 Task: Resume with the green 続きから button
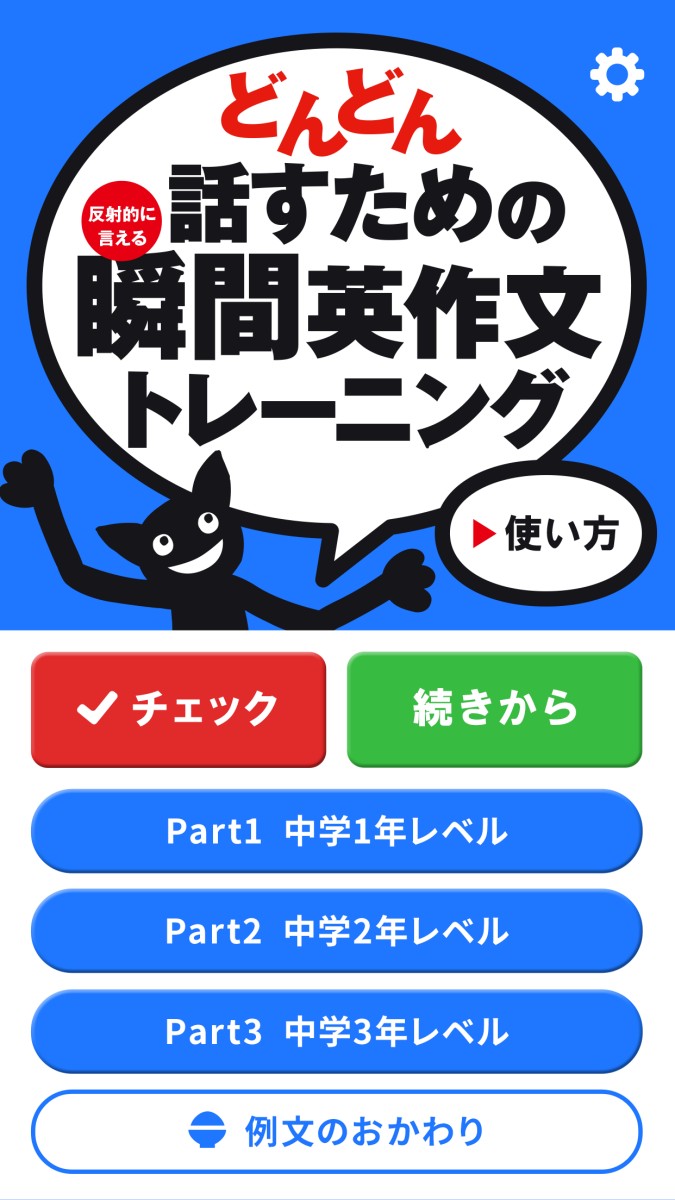pyautogui.click(x=495, y=709)
